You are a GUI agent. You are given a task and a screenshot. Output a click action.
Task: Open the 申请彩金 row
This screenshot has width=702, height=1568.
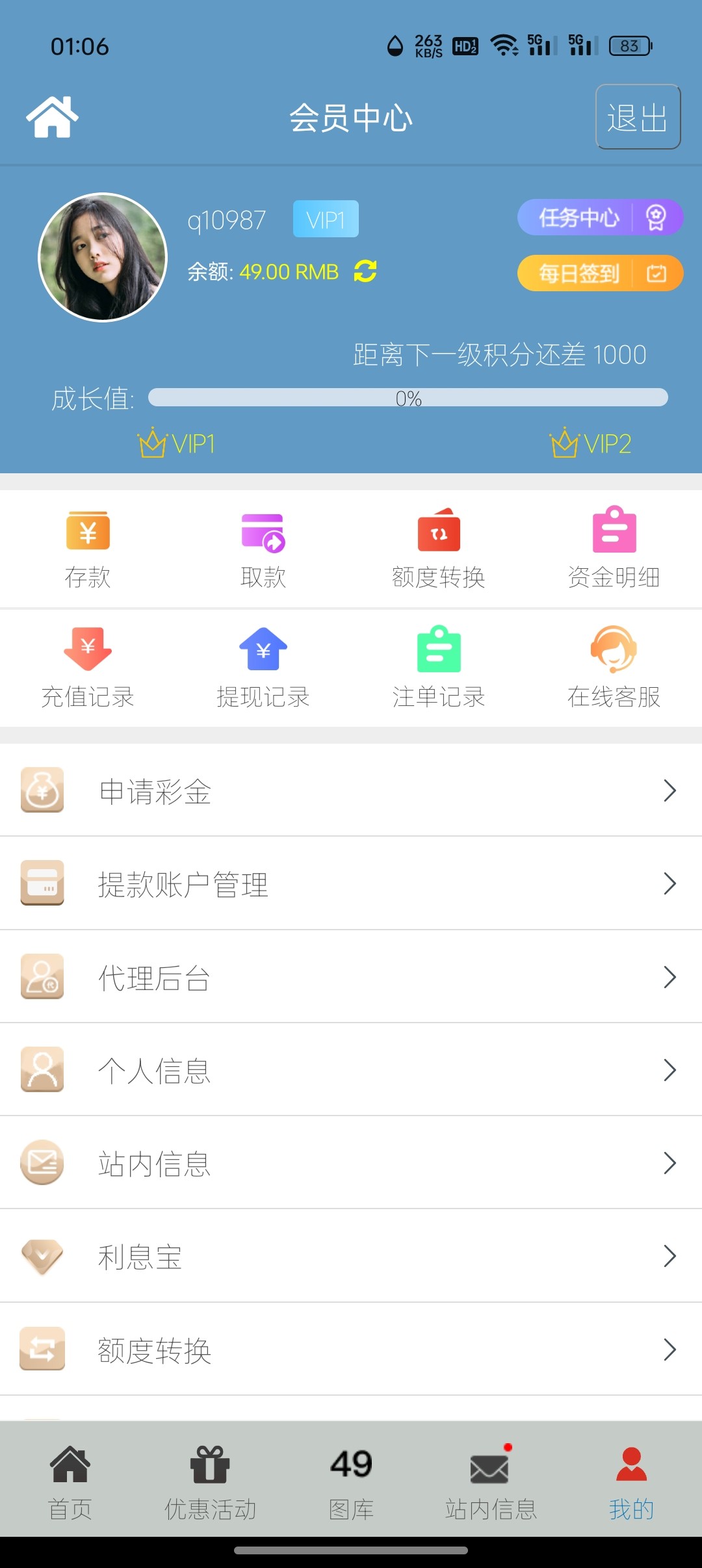[x=351, y=791]
